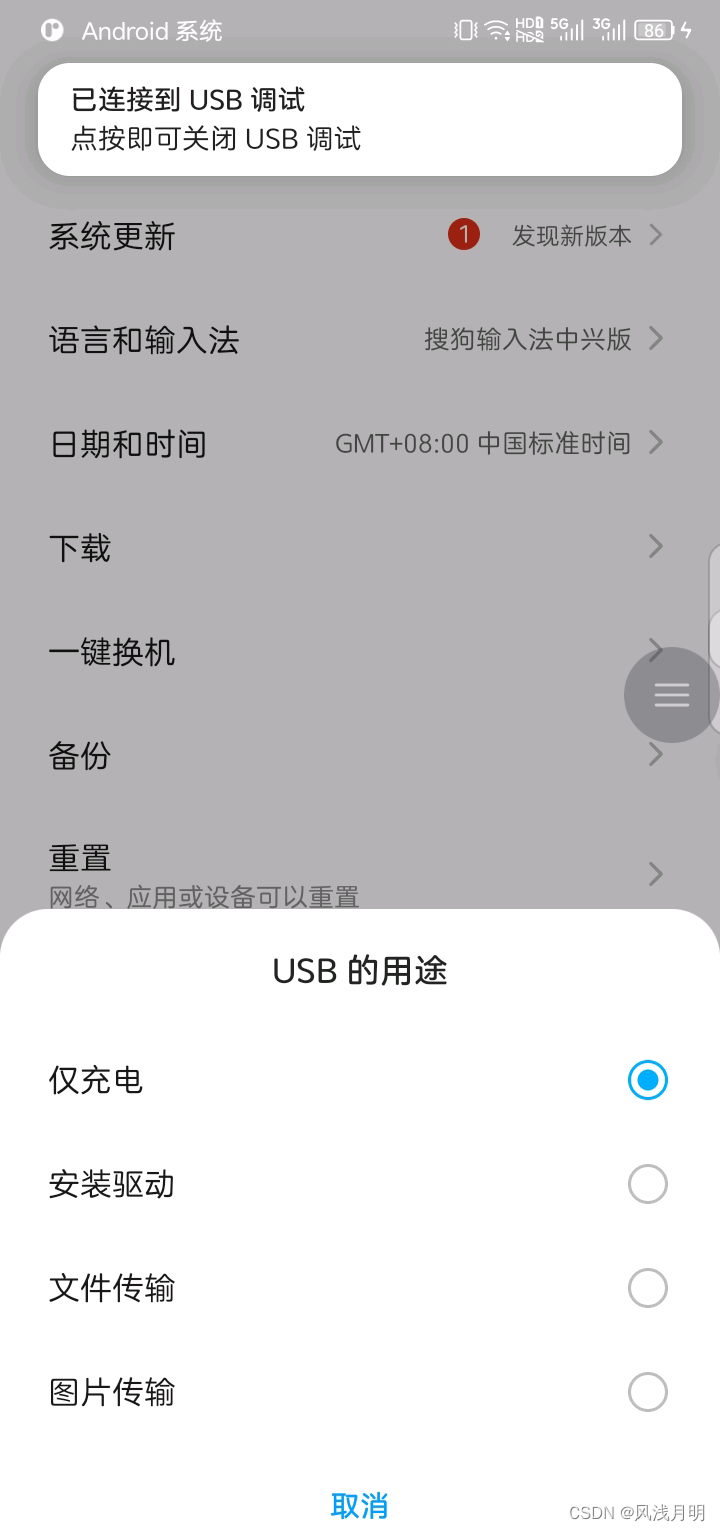Viewport: 720px width, 1531px height.
Task: Open the floating menu button
Action: tap(671, 695)
